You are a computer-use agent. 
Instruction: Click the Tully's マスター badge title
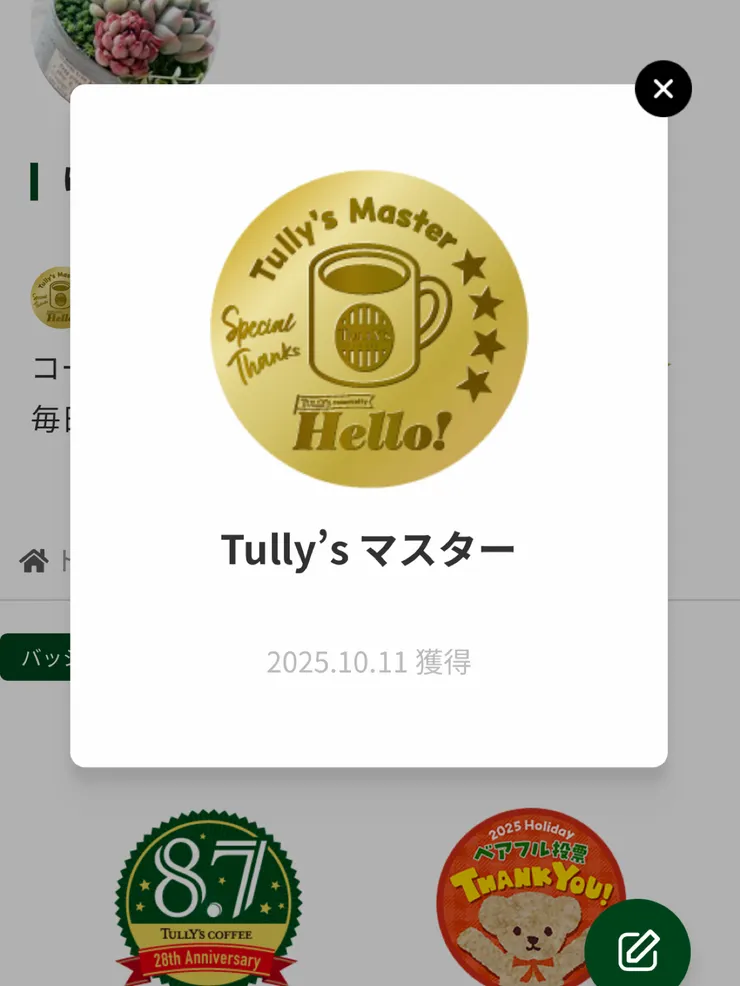(369, 549)
